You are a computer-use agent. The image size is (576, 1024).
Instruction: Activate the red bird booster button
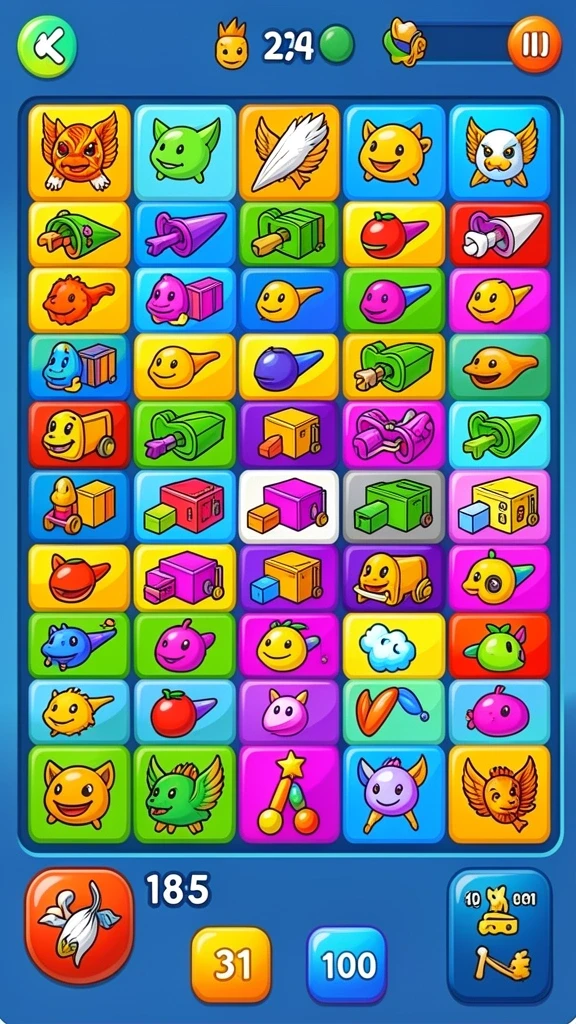pos(79,925)
